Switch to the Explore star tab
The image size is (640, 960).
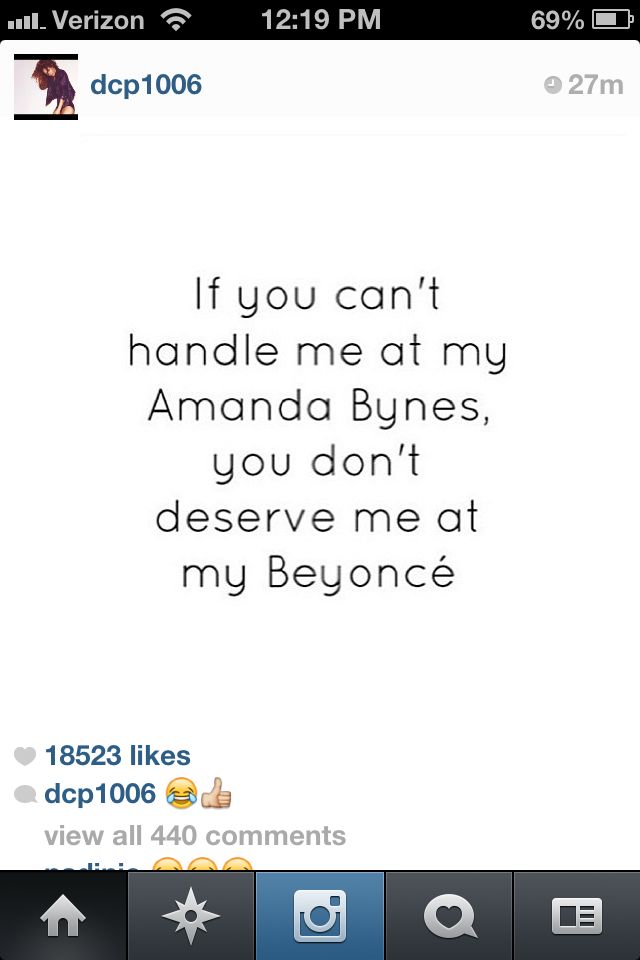192,915
